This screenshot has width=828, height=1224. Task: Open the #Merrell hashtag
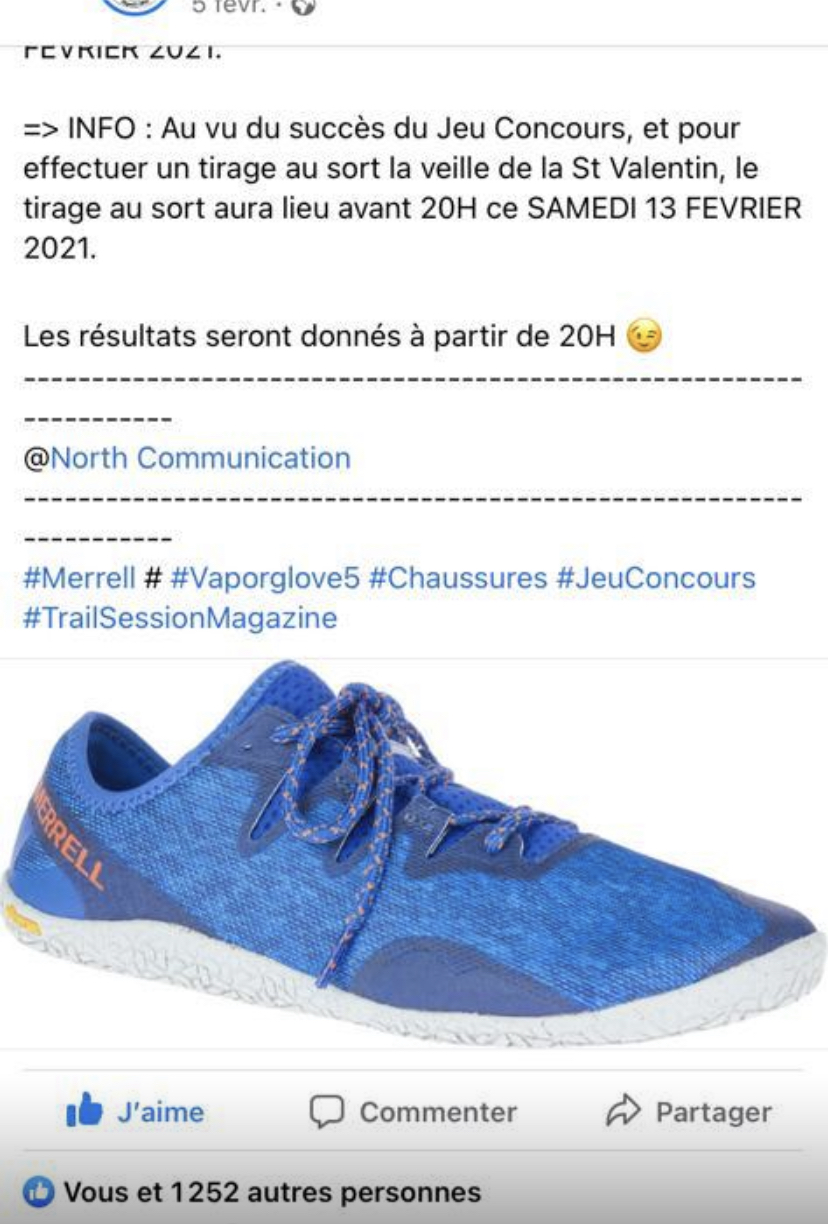[x=78, y=578]
